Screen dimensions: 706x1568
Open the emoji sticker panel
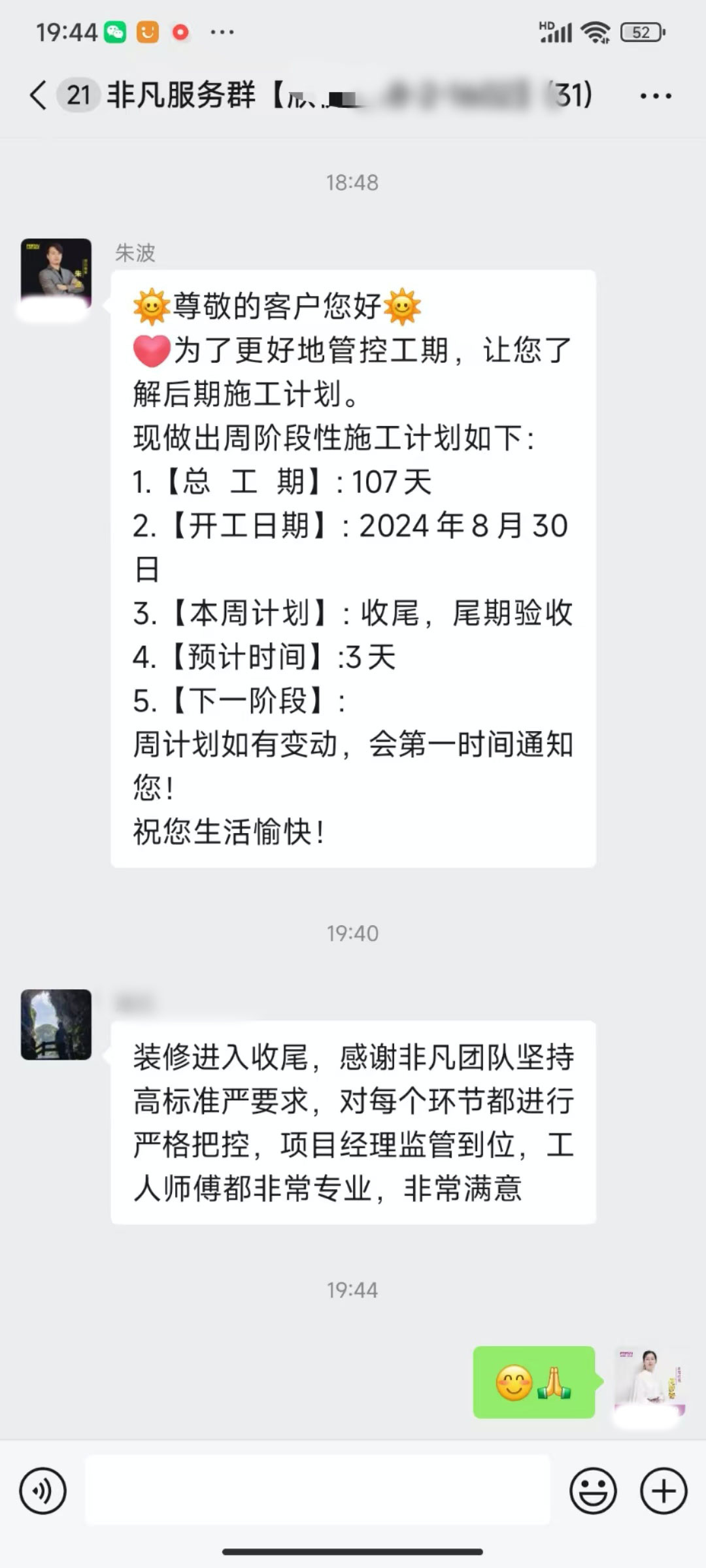(x=593, y=1491)
